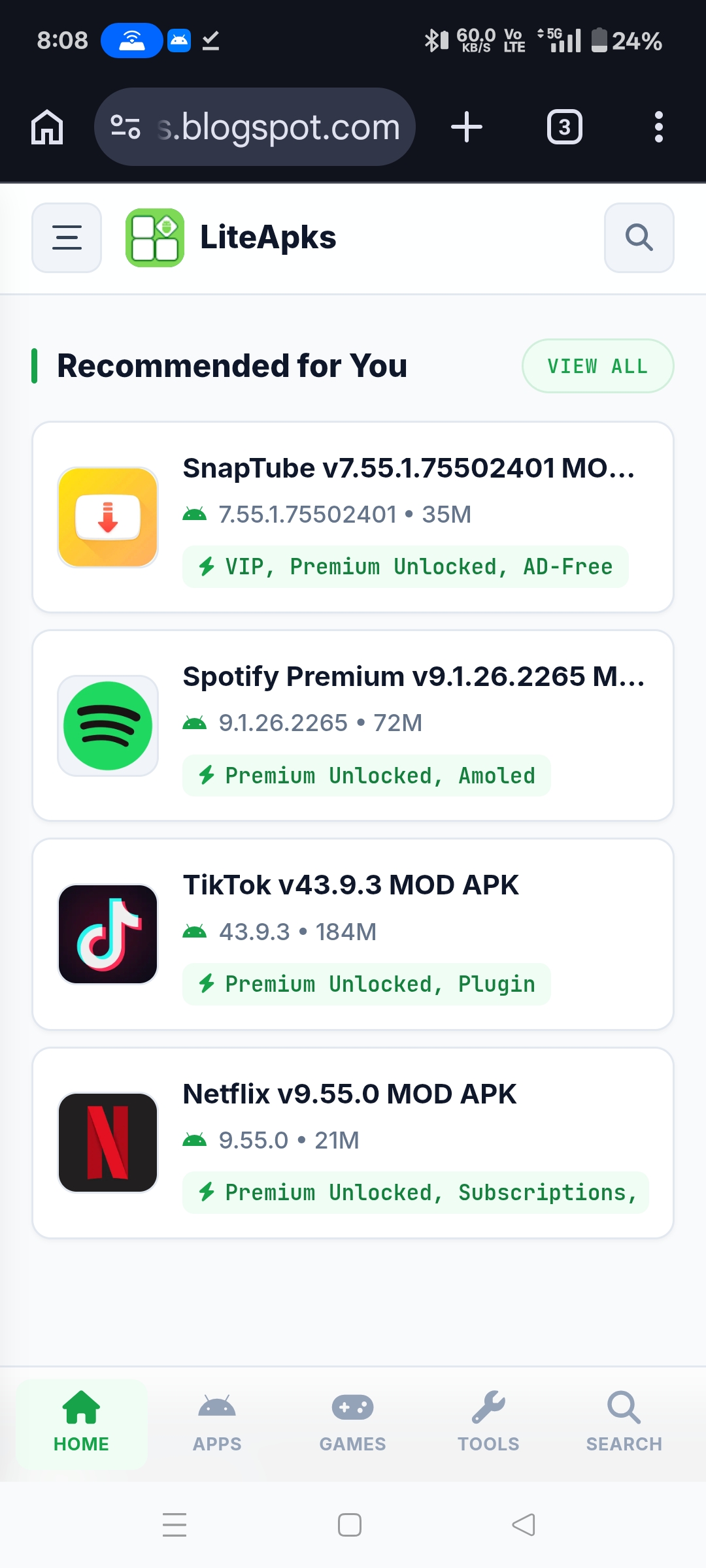Image resolution: width=706 pixels, height=1568 pixels.
Task: Tap the VIEW ALL button for recommendations
Action: point(597,366)
